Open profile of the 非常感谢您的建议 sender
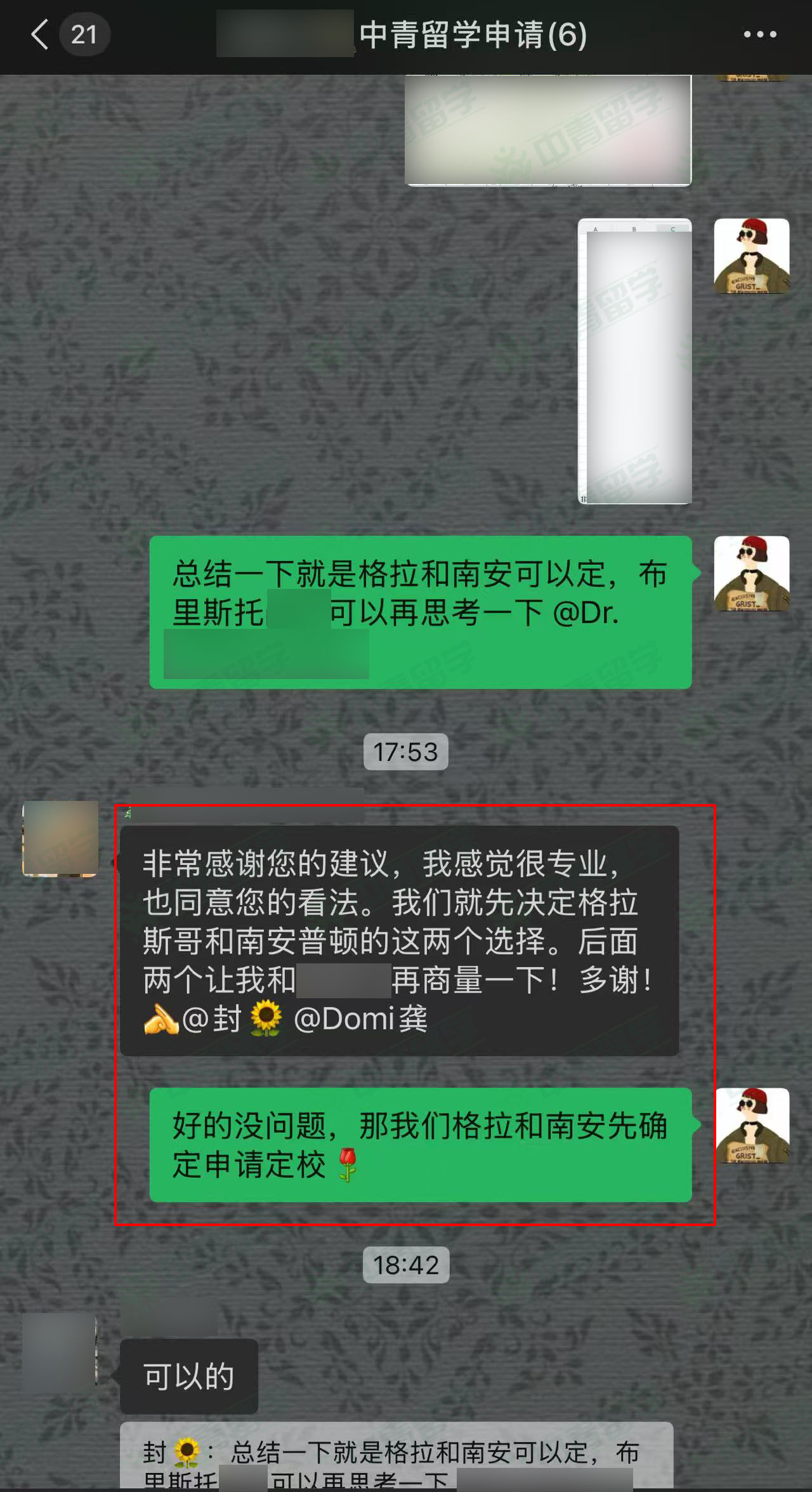 pos(60,838)
